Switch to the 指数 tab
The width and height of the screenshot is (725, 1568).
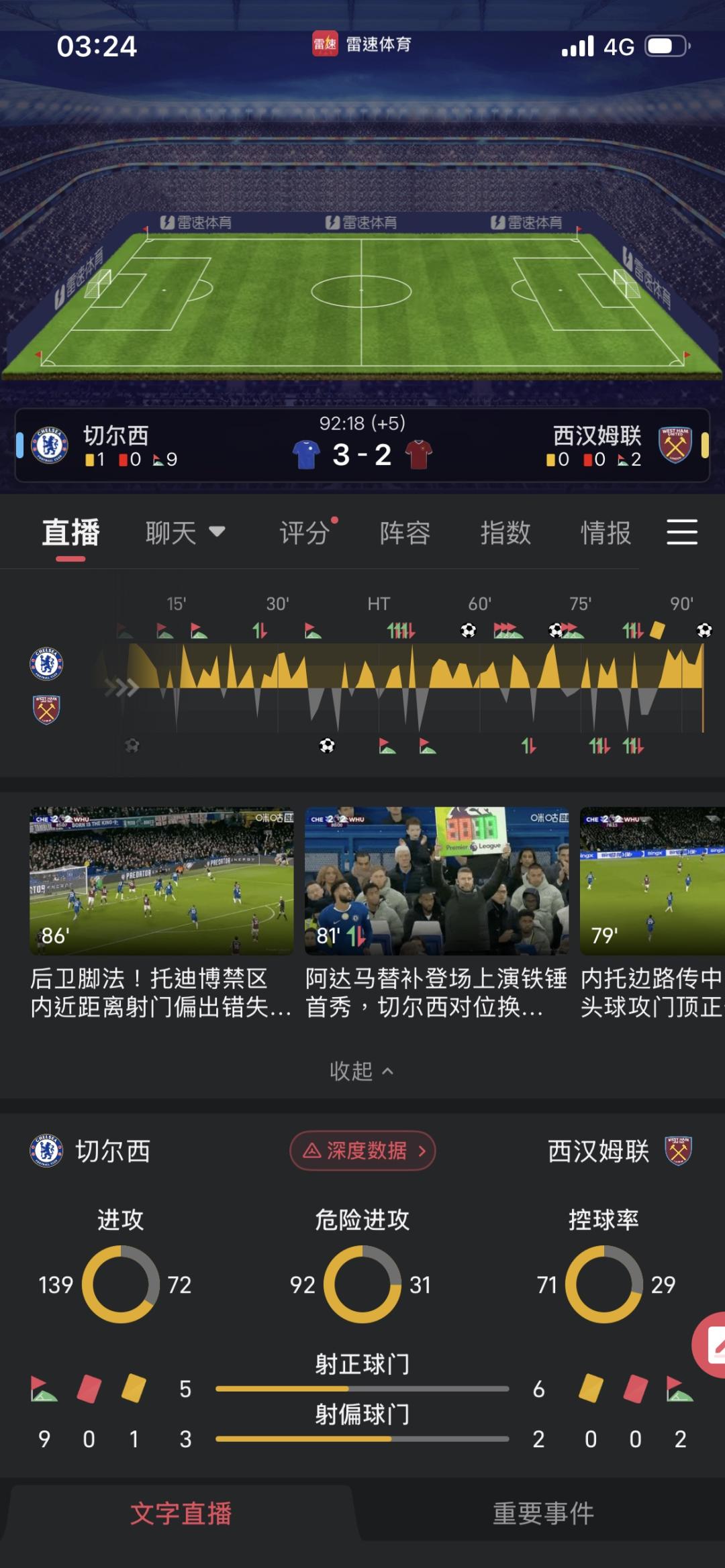click(505, 533)
